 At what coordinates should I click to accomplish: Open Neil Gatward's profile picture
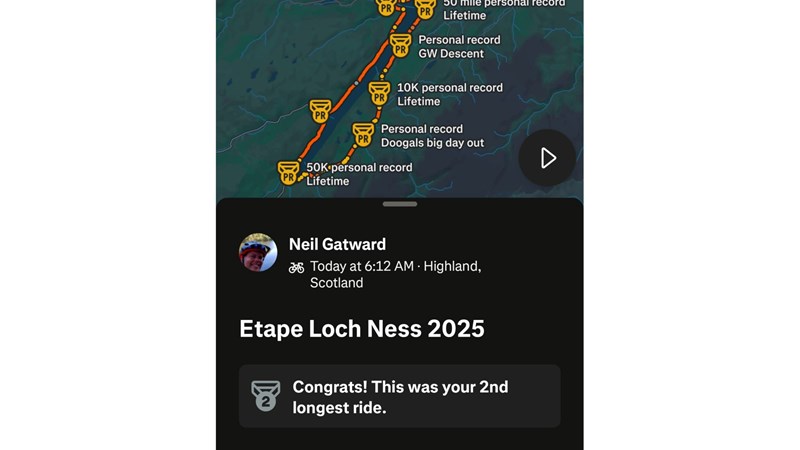click(258, 253)
